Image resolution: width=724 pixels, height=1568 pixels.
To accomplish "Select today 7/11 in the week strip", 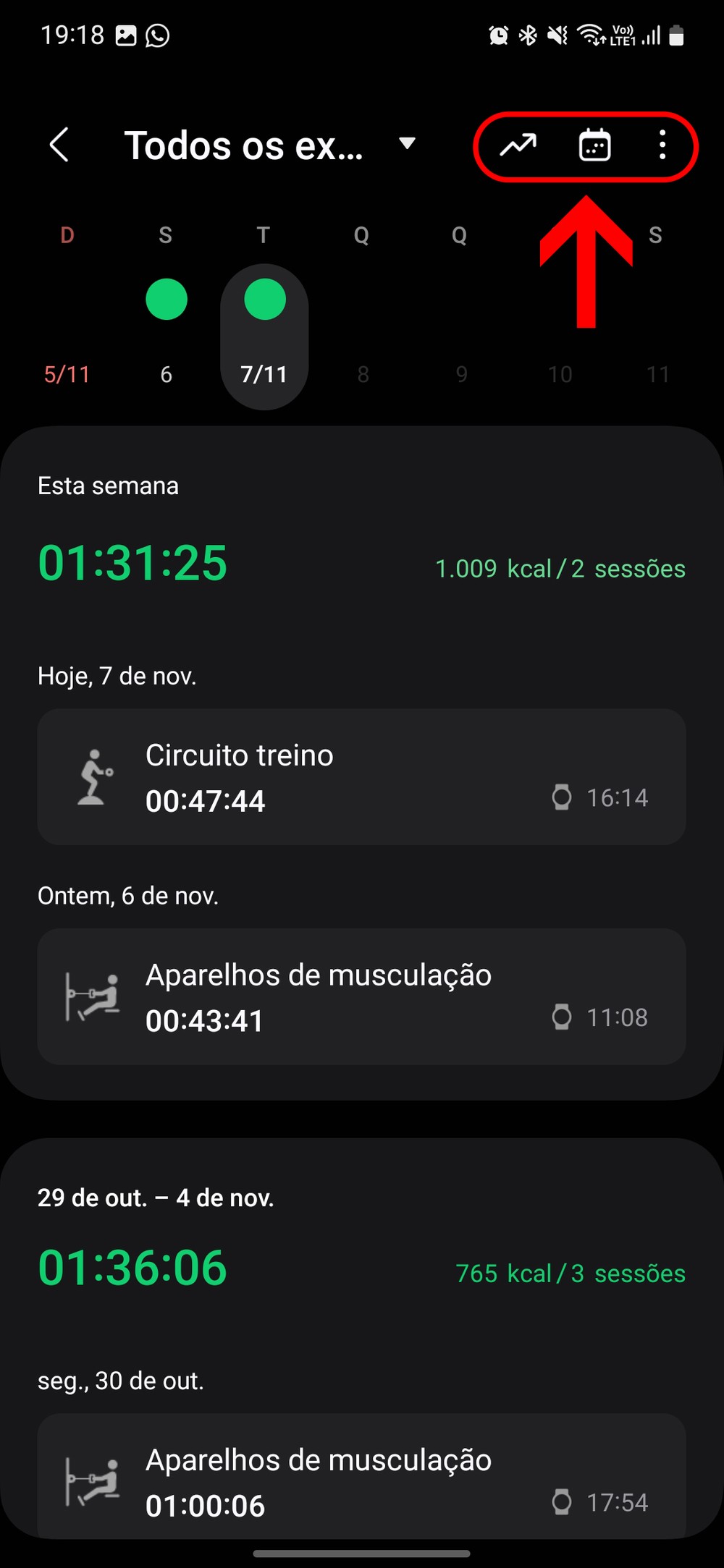I will tap(264, 336).
